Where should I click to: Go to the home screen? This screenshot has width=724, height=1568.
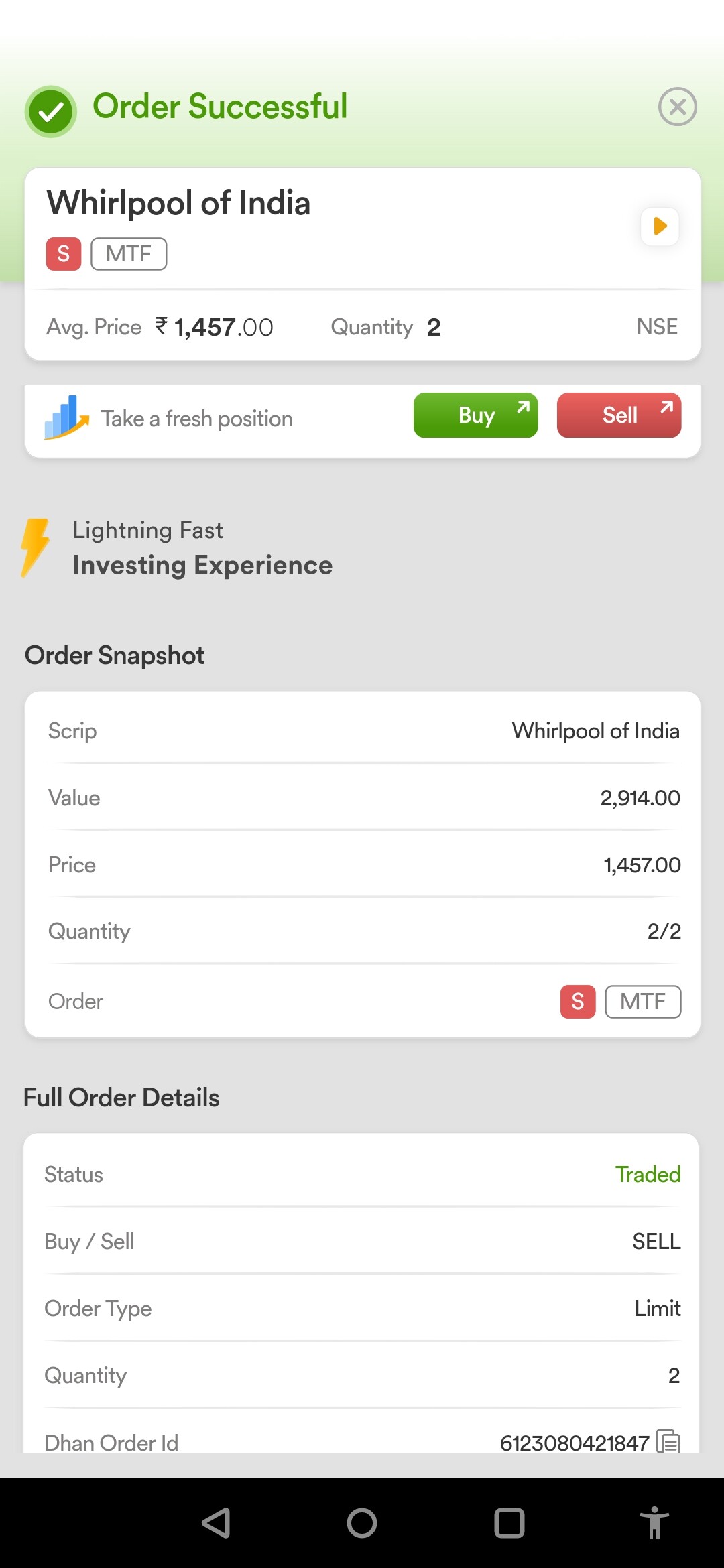362,1523
